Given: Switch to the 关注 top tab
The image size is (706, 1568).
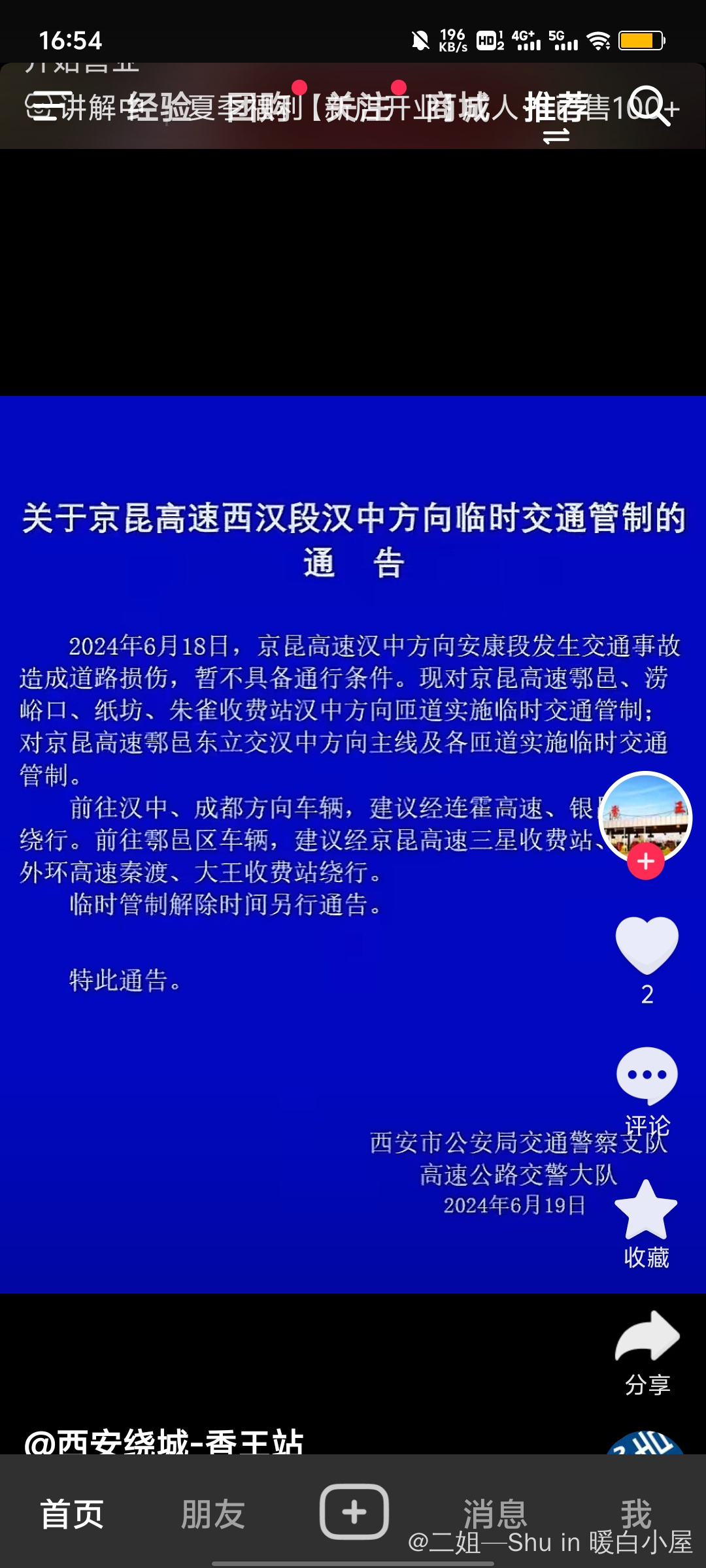Looking at the screenshot, I should pyautogui.click(x=358, y=106).
